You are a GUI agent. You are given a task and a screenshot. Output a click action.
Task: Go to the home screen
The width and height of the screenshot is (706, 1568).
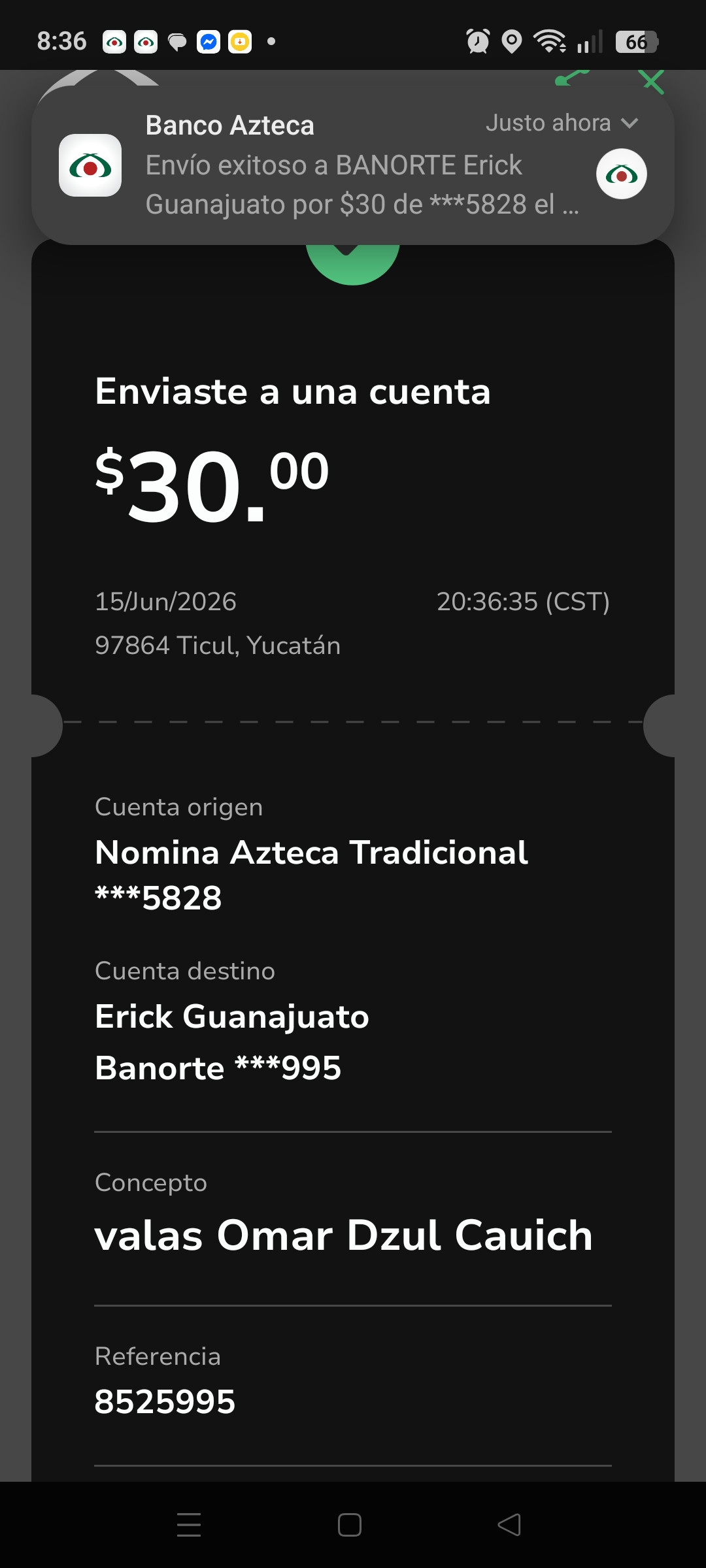350,1525
